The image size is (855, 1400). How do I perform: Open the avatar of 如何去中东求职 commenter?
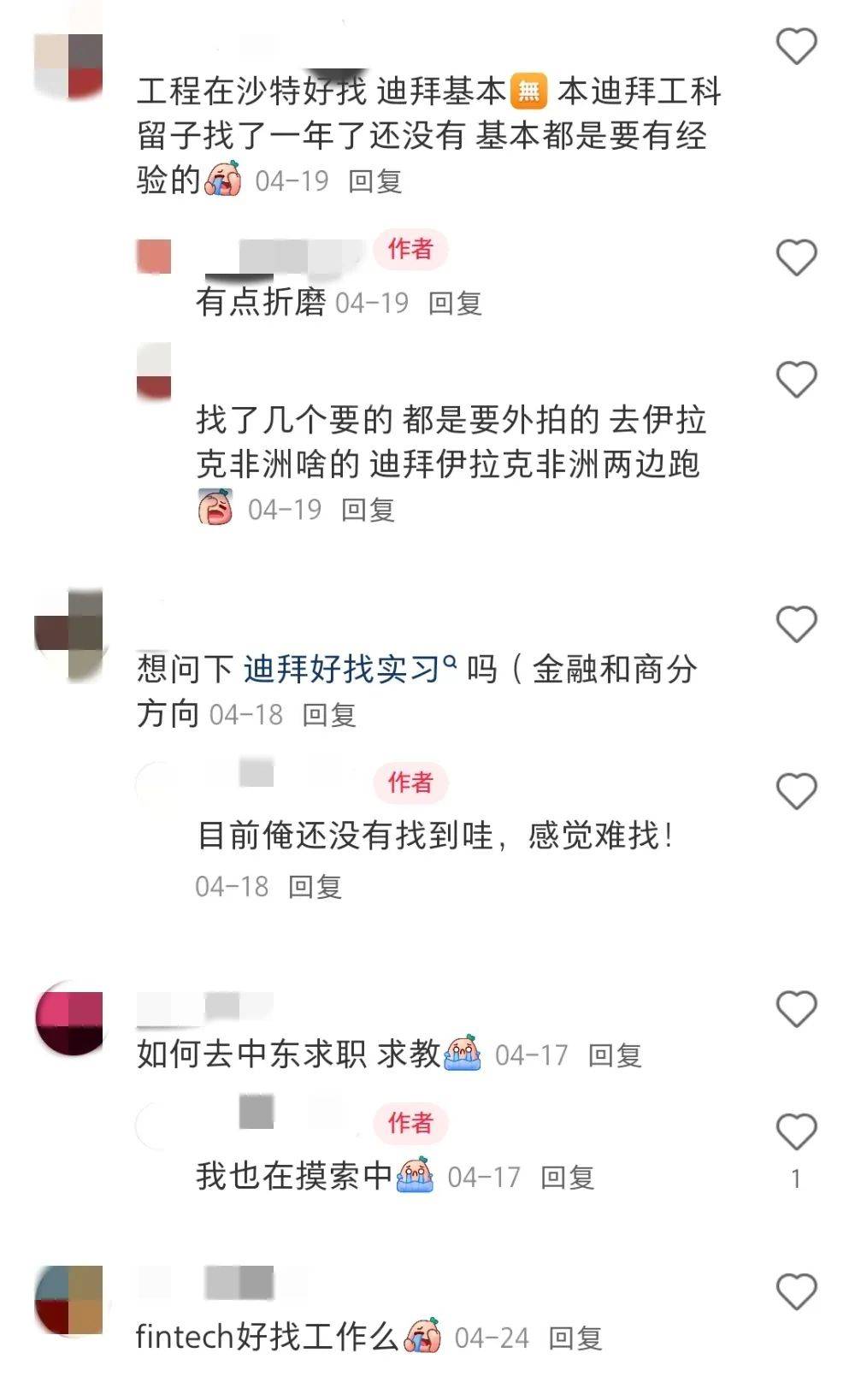pyautogui.click(x=69, y=1018)
